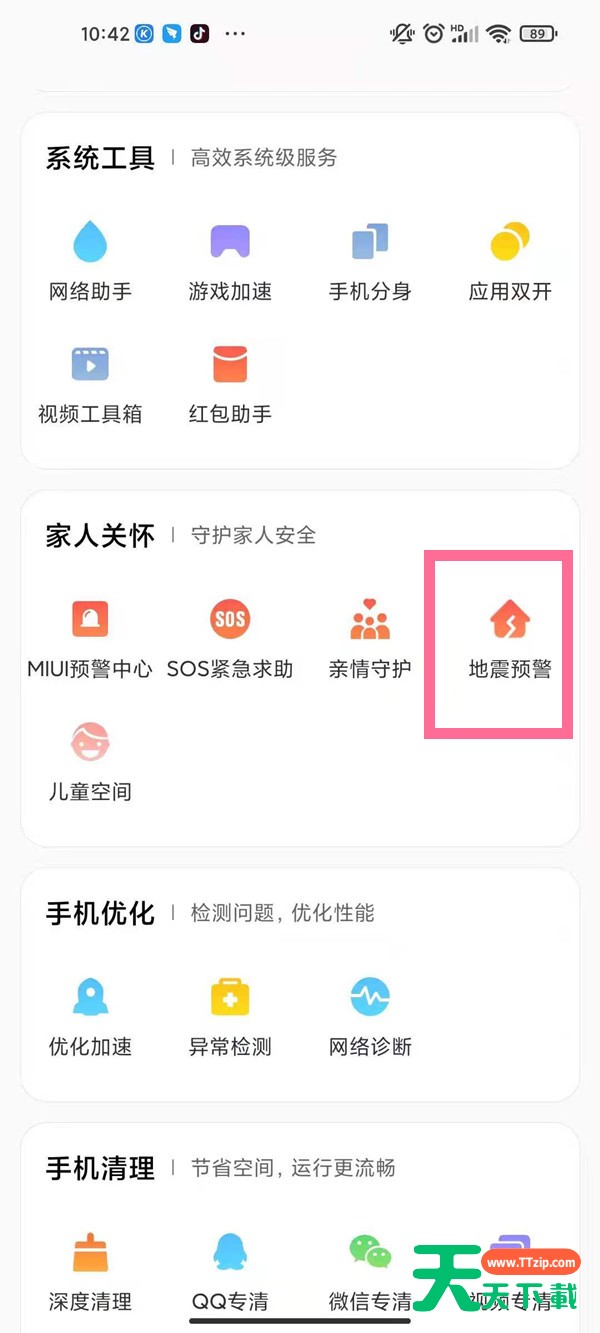Launch 游戏加速
This screenshot has width=600, height=1333.
(x=230, y=262)
